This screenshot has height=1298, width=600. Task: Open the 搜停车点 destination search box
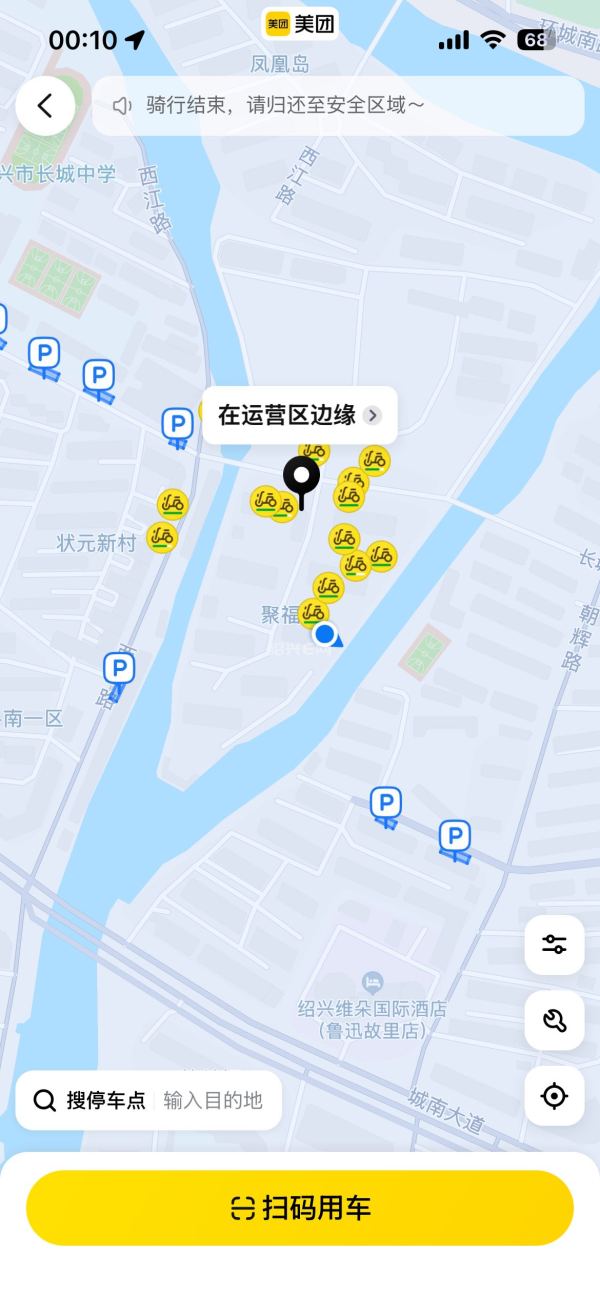click(148, 1101)
